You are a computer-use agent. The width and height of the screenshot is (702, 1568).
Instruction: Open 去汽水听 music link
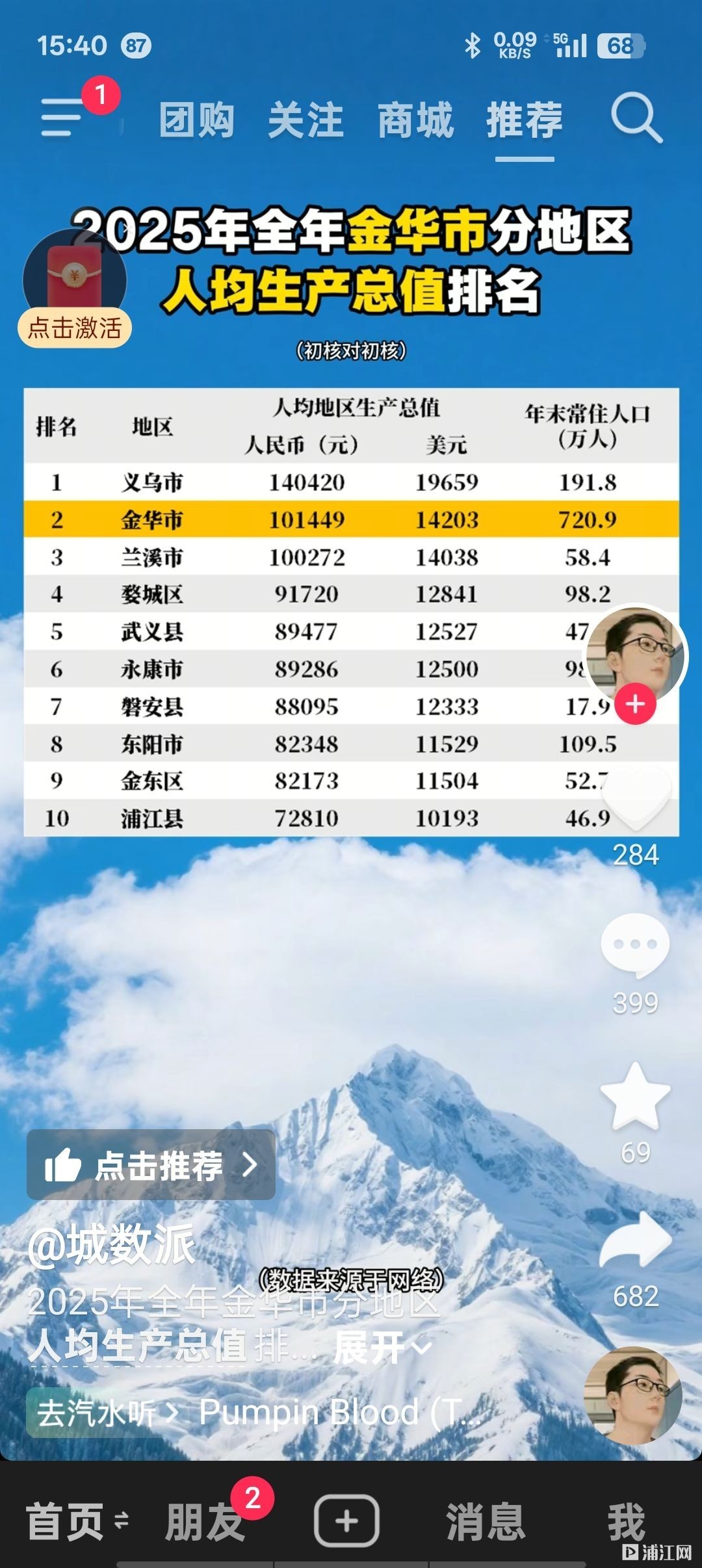point(104,1413)
